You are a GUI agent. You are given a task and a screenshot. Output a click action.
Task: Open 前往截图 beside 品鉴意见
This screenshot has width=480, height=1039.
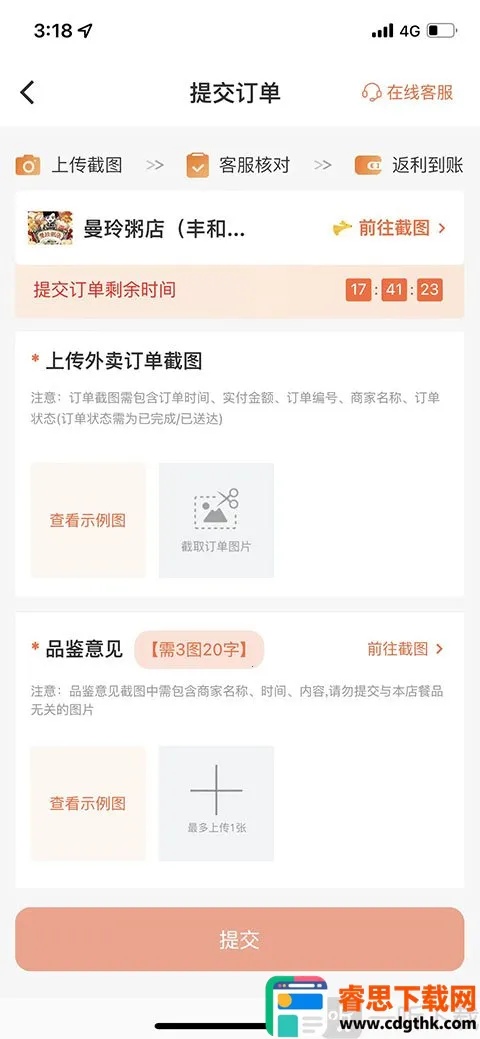(405, 649)
